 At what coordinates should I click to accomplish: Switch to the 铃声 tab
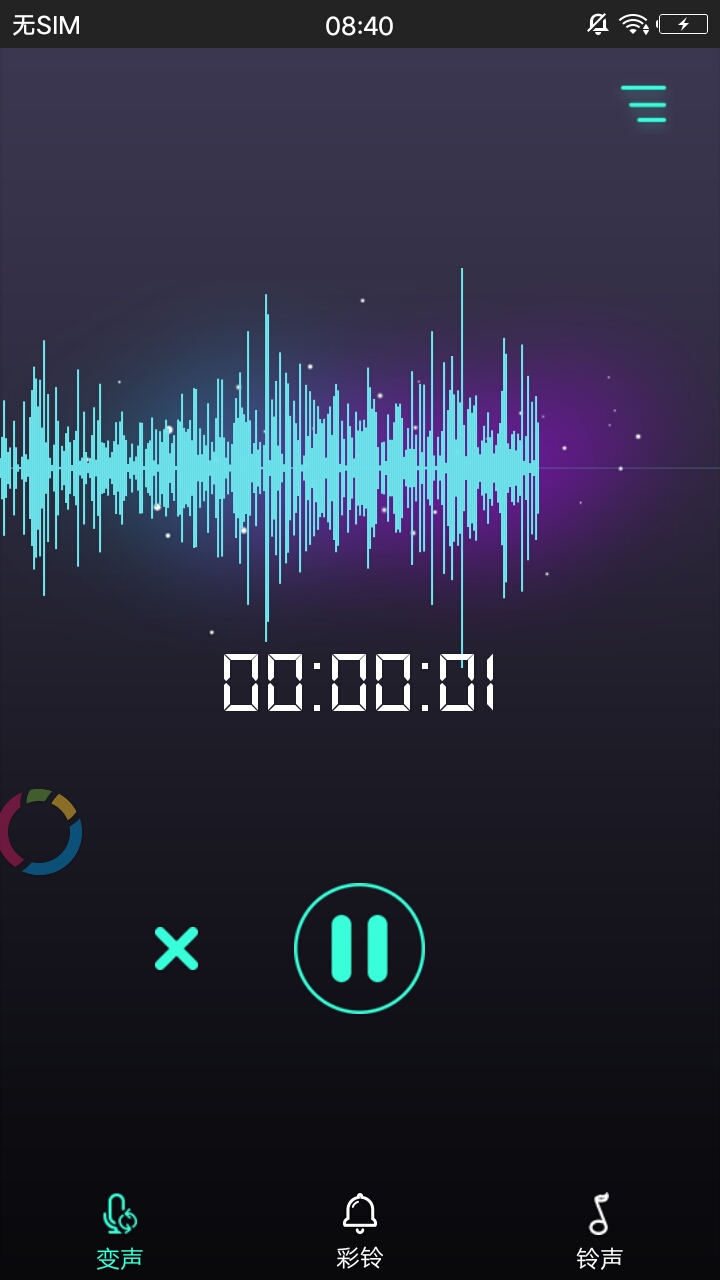tap(600, 1225)
